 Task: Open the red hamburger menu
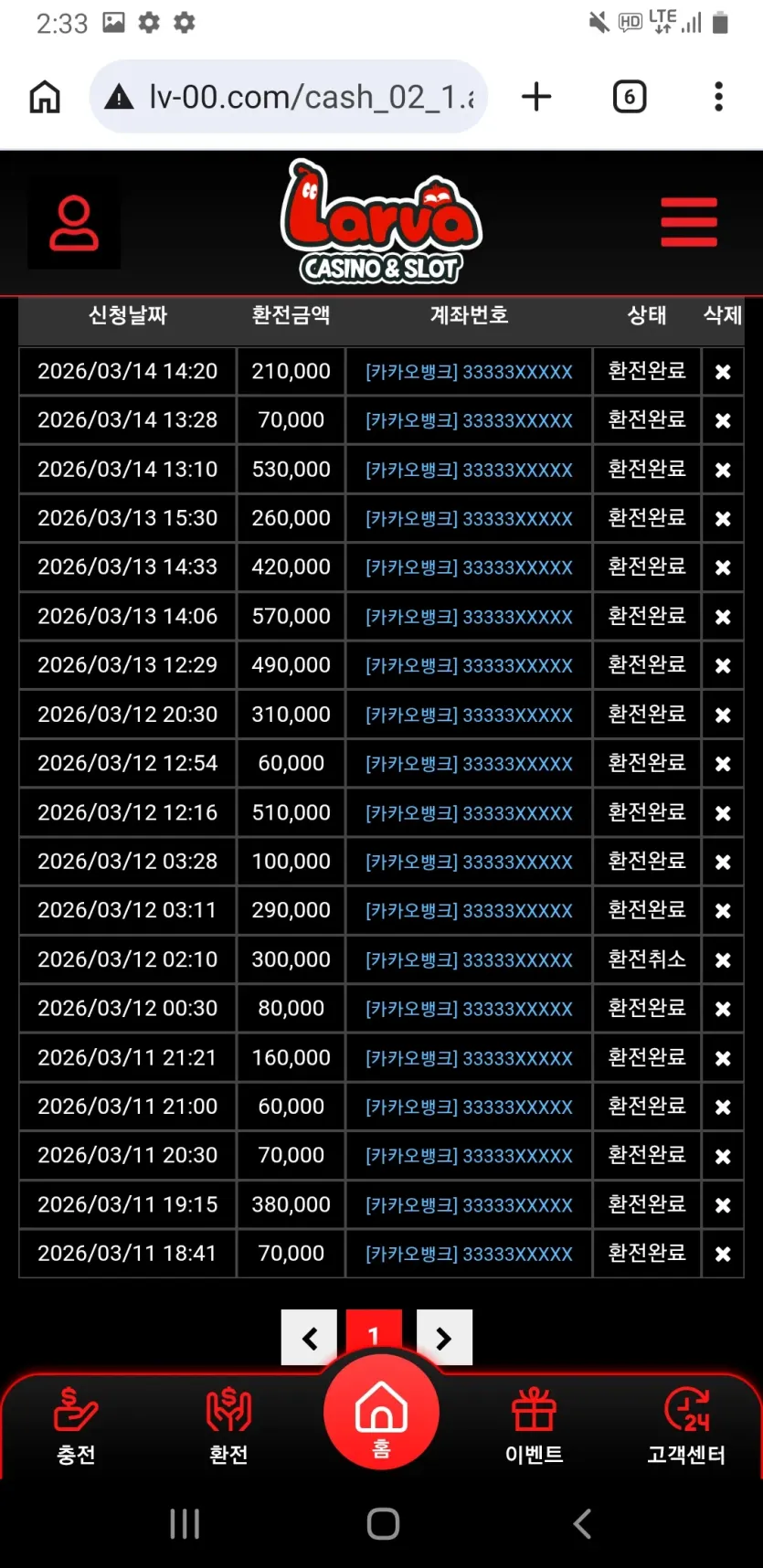pos(689,222)
